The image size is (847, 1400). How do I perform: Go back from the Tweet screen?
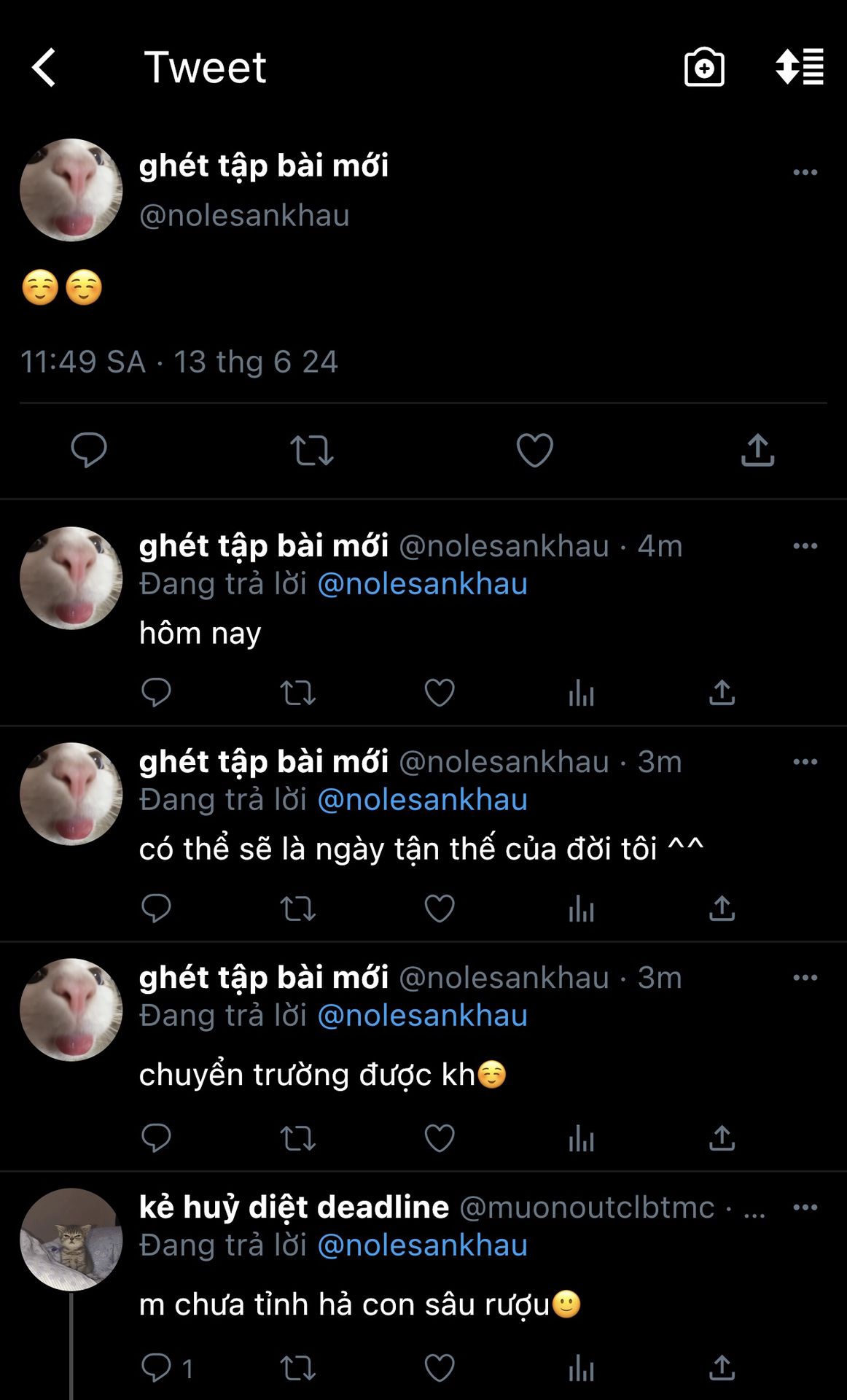point(44,68)
